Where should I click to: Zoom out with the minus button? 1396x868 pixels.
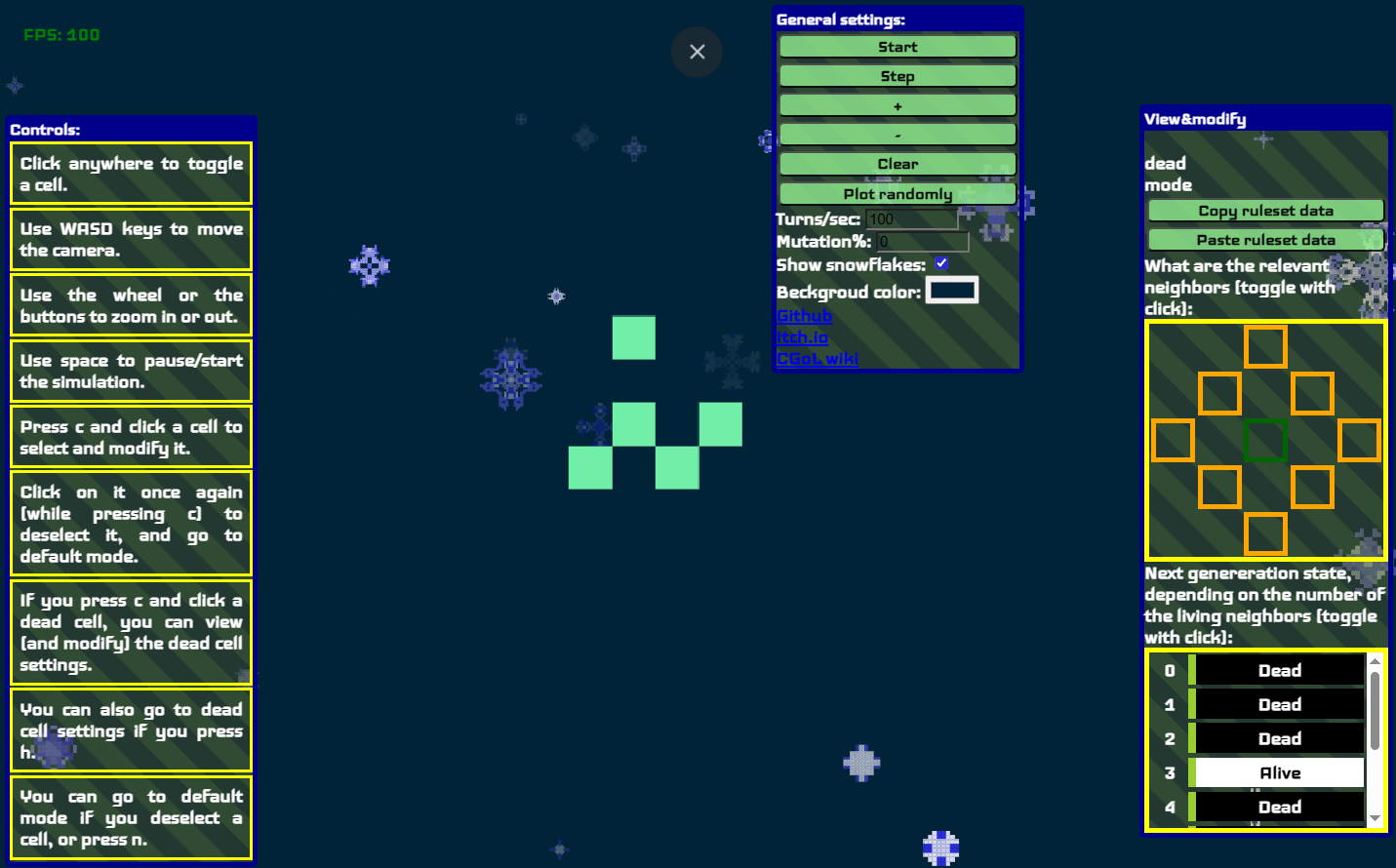pyautogui.click(x=897, y=135)
